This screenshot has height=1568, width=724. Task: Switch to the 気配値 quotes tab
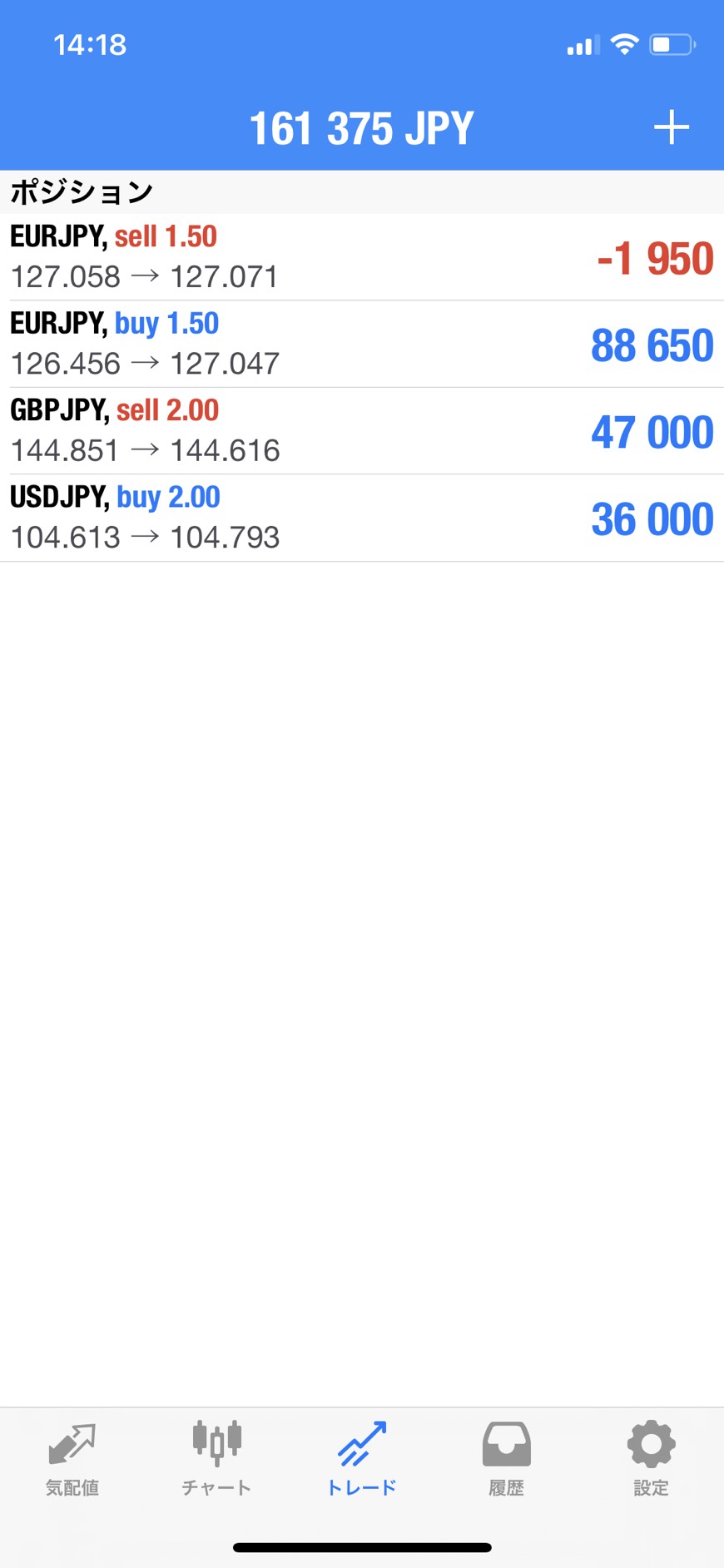coord(72,1458)
